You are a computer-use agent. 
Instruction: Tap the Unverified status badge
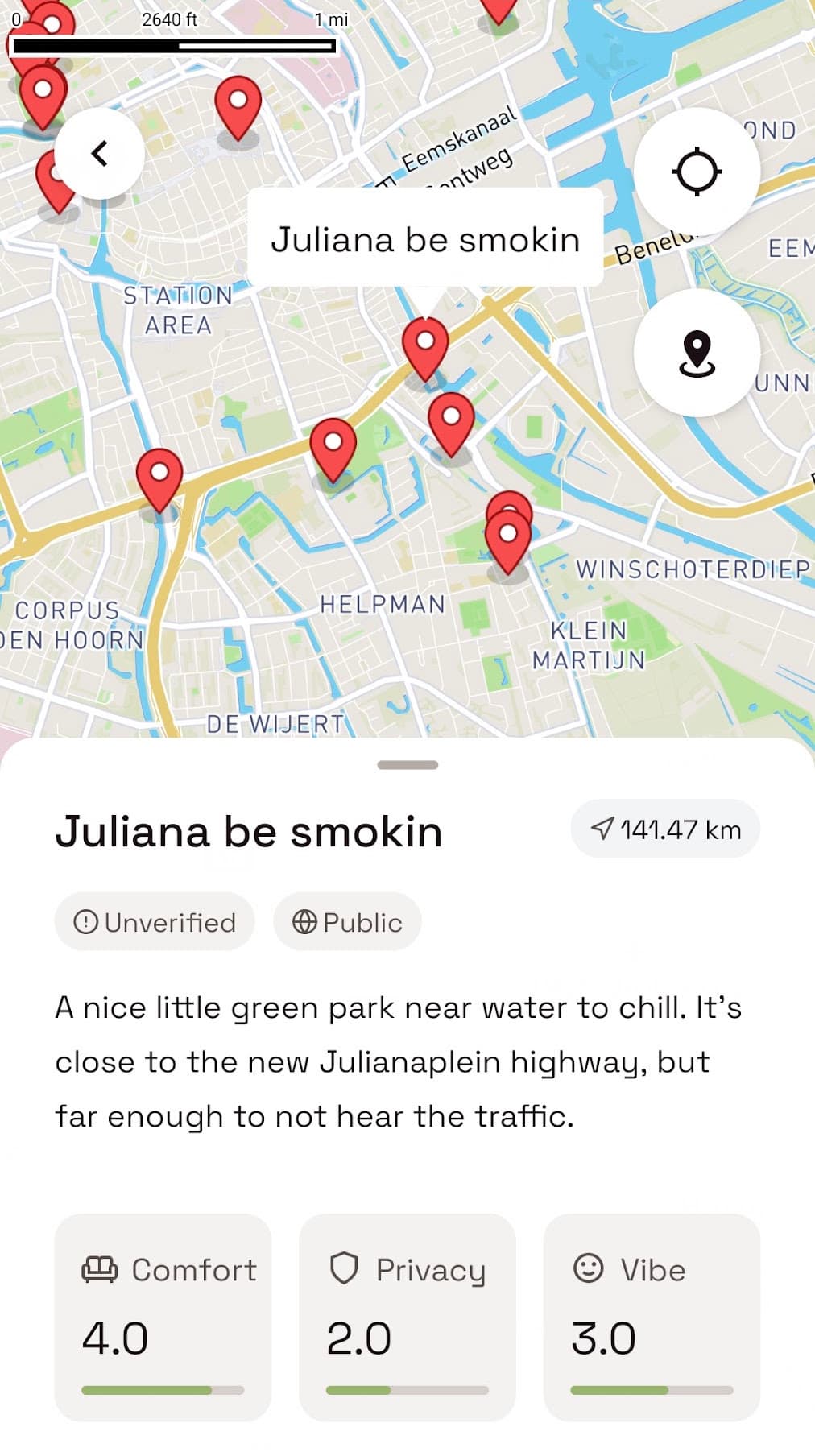click(x=155, y=922)
